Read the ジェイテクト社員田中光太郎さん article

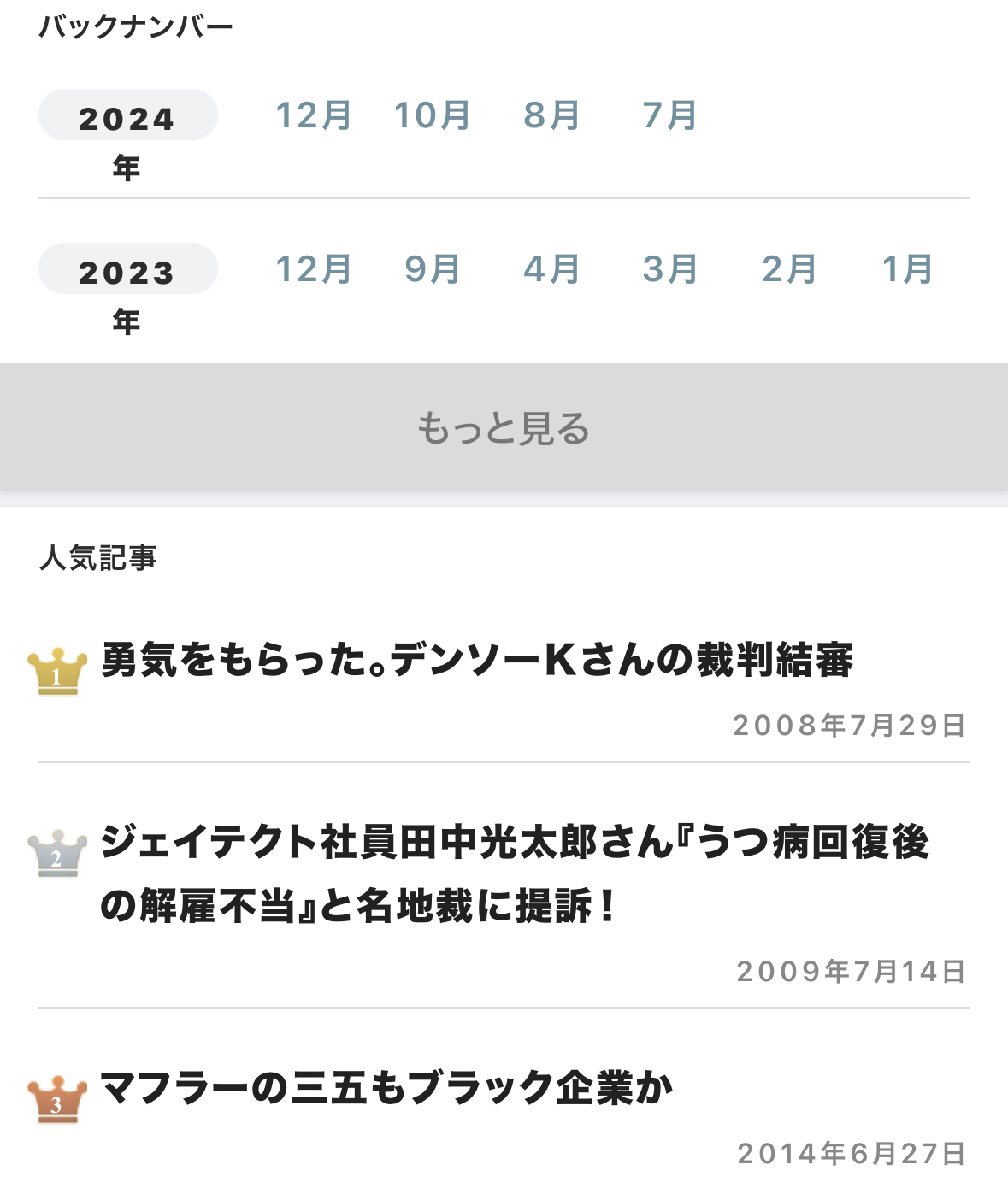(x=514, y=873)
